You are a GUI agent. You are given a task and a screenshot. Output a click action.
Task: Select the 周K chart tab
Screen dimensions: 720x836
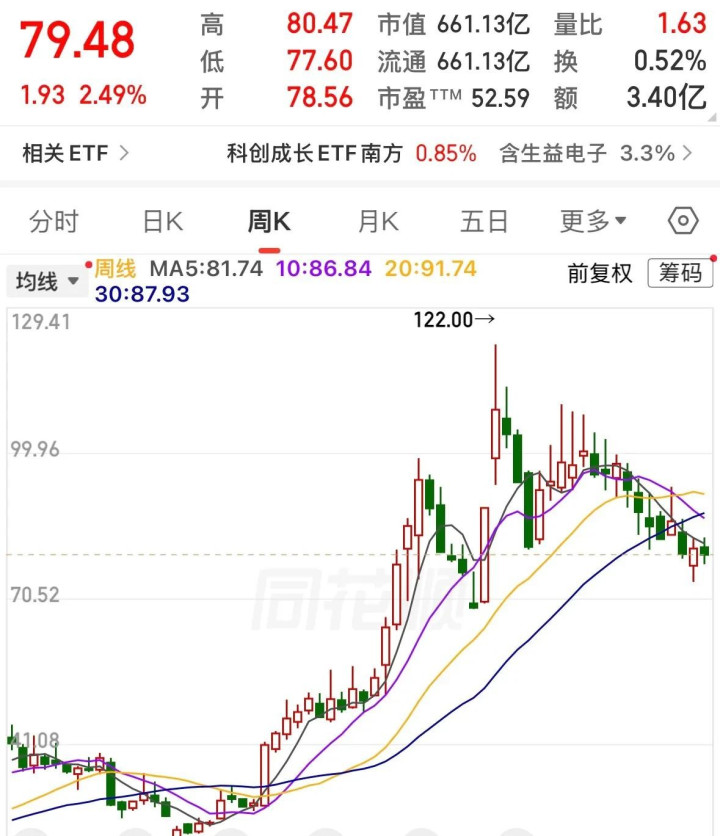(269, 221)
